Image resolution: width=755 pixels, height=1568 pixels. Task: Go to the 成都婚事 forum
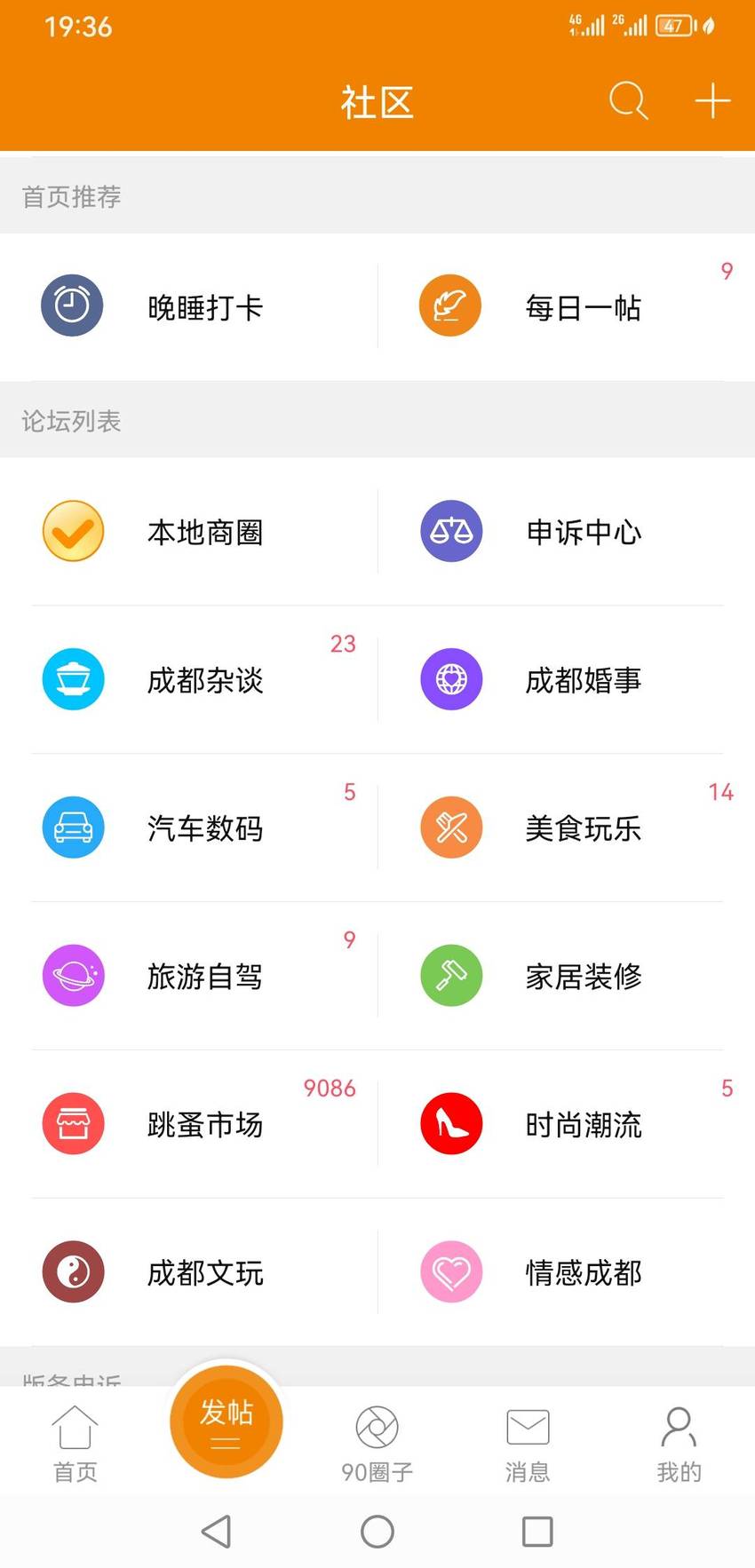click(567, 680)
